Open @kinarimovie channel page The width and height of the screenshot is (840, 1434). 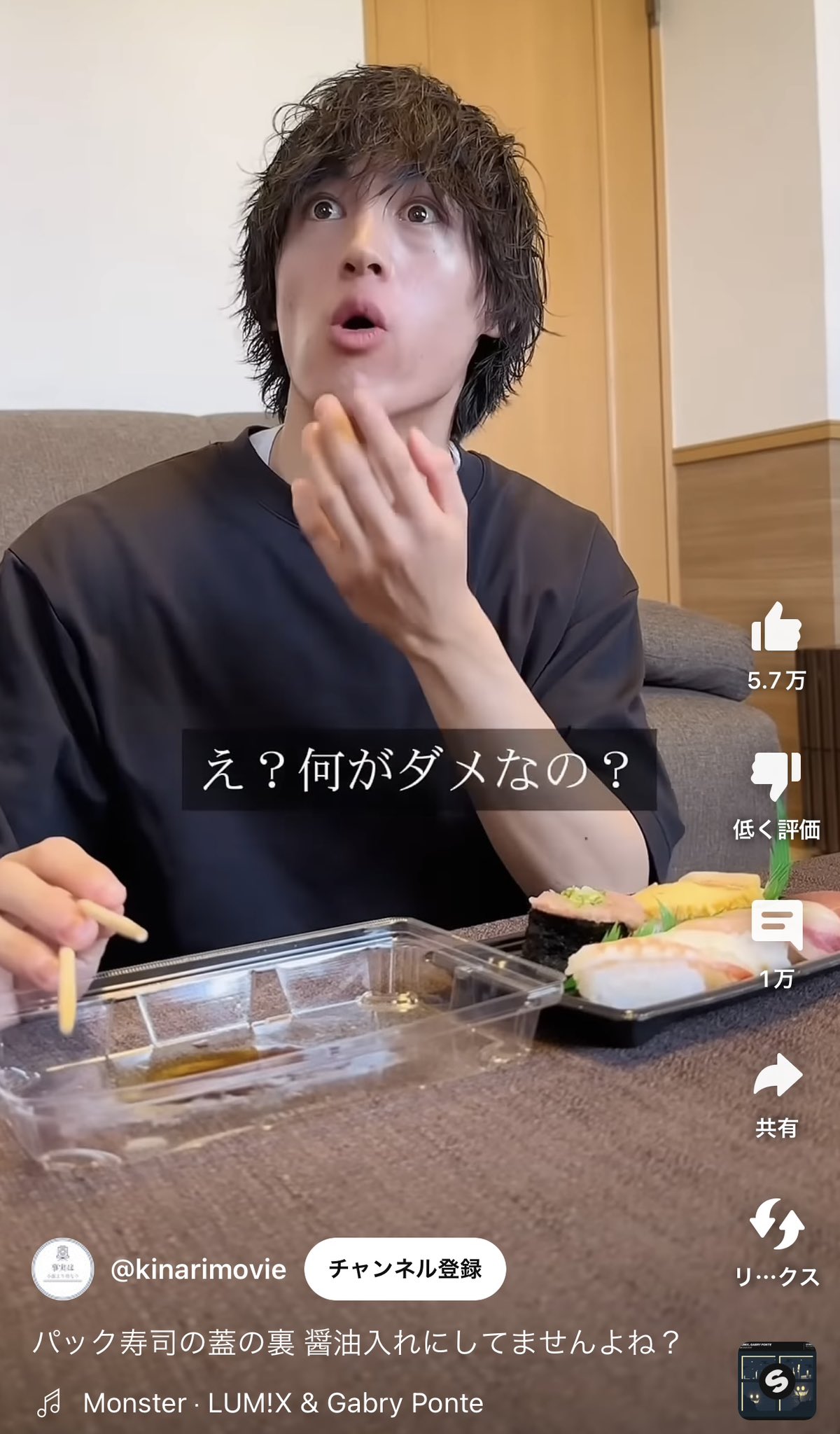coord(198,1269)
